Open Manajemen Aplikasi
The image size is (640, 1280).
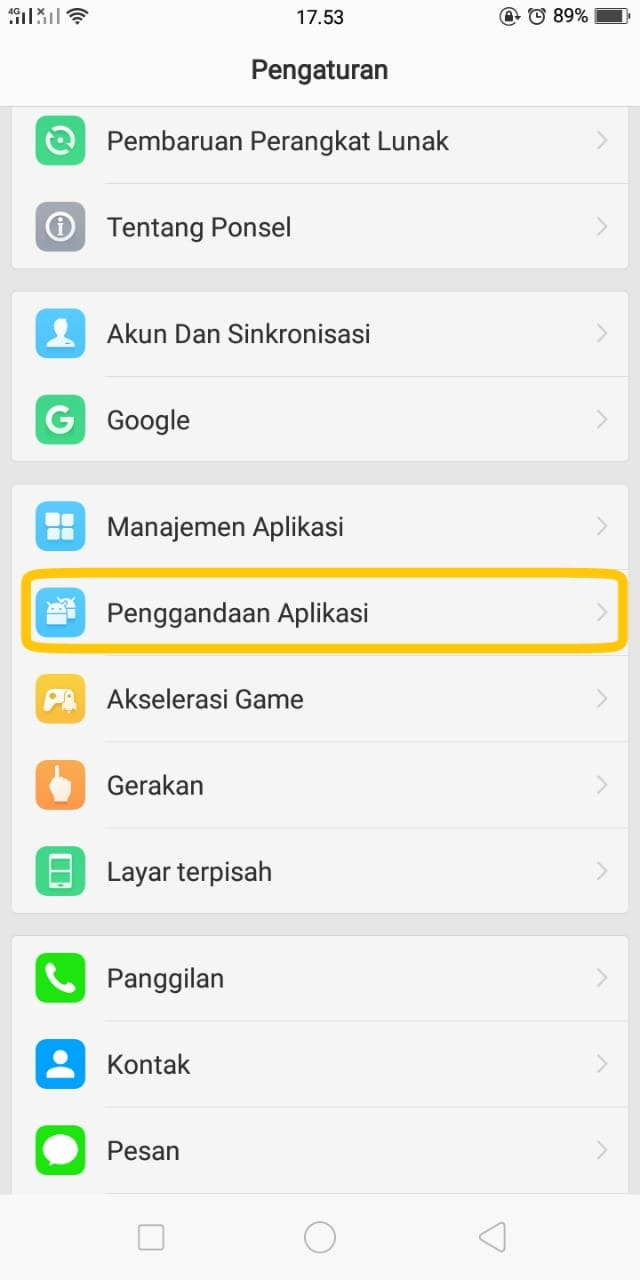[x=320, y=526]
